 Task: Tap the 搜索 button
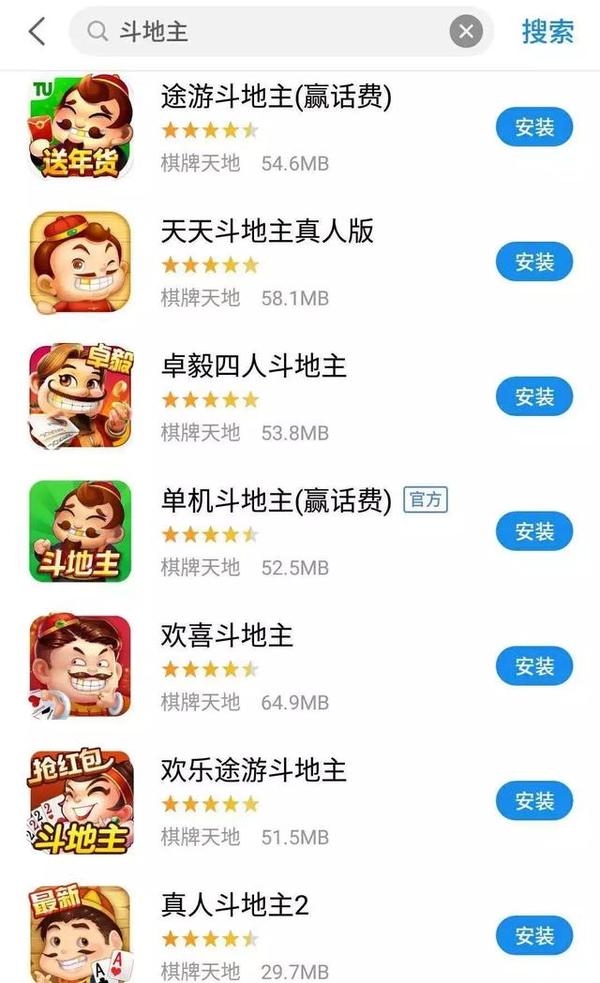point(548,31)
